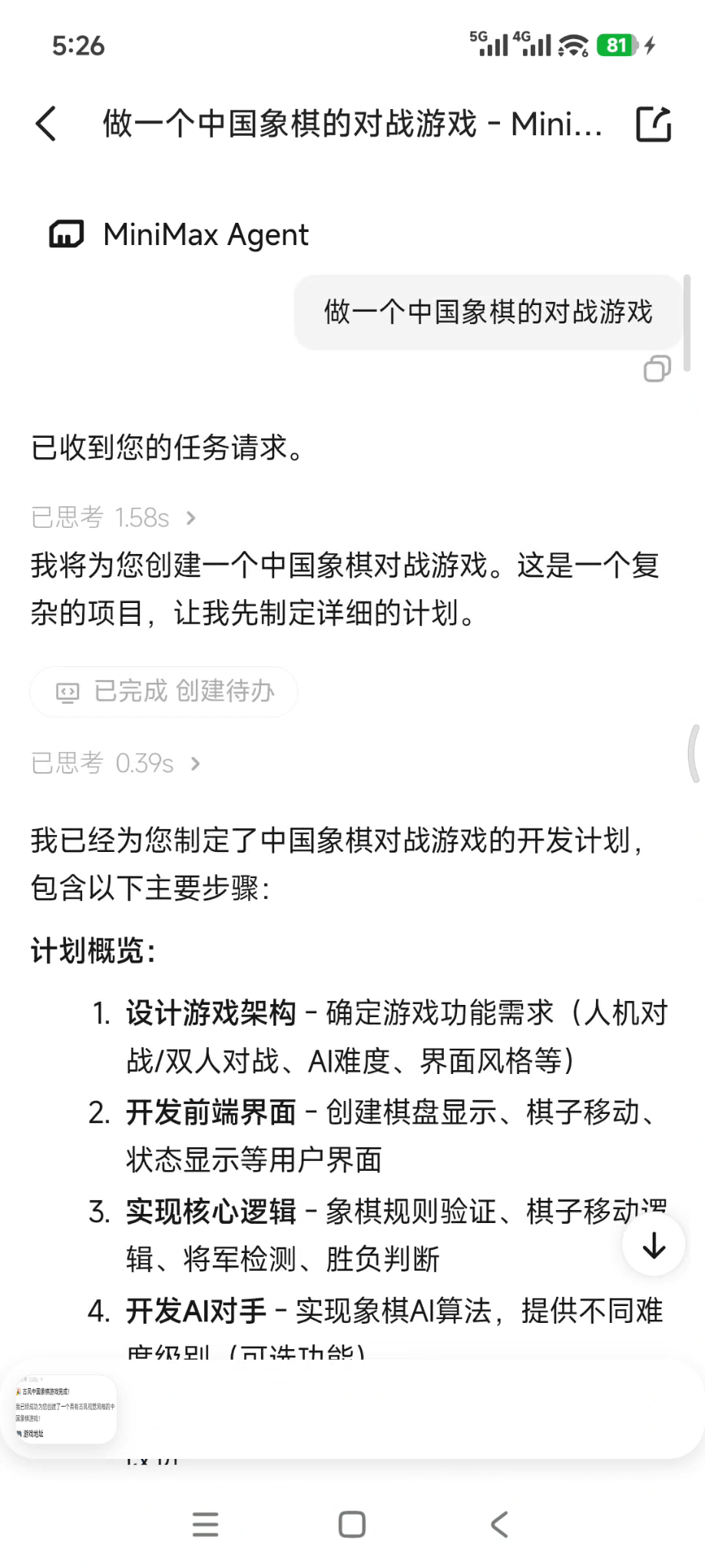Screen dimensions: 705x1568
Task: Tap the side panel handle at the right edge
Action: [x=695, y=753]
